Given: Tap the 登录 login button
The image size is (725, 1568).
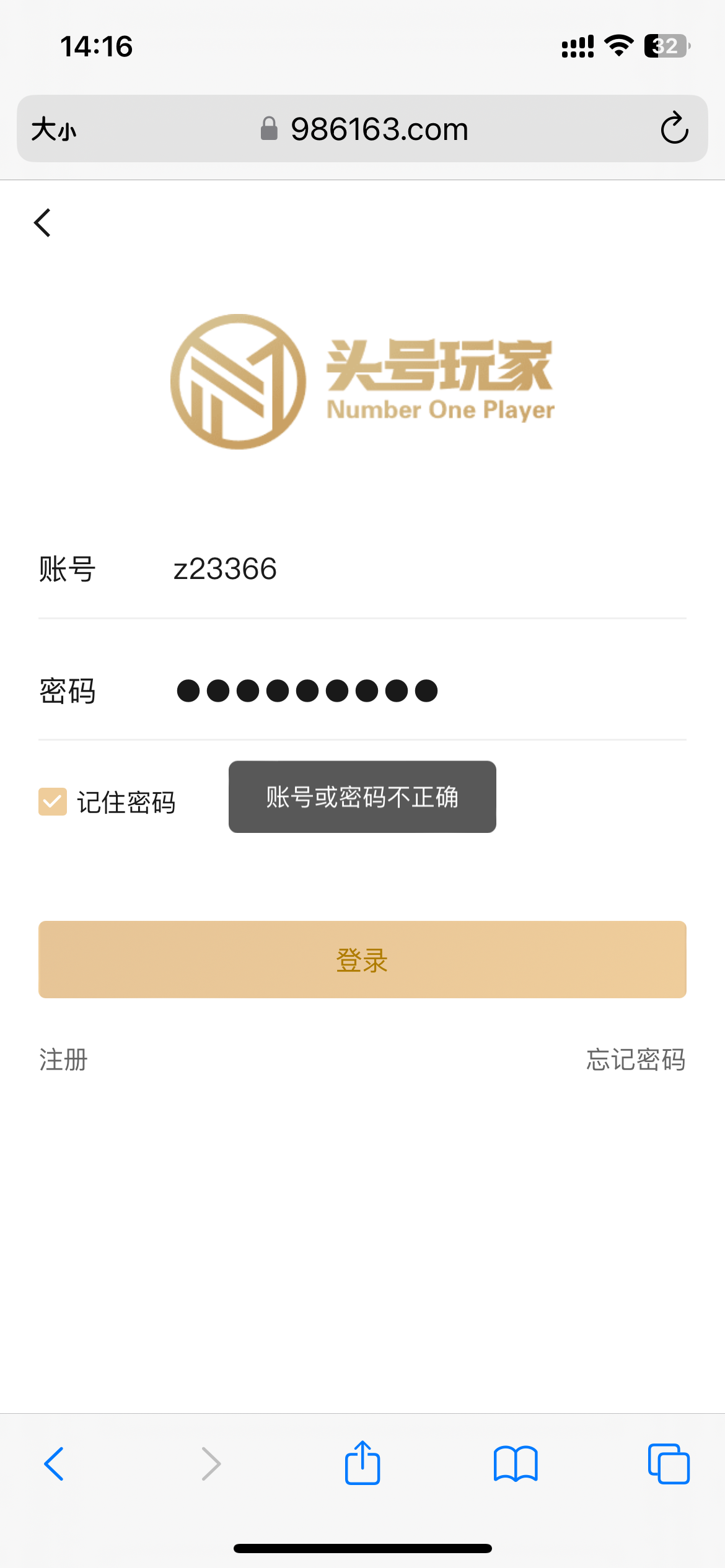Looking at the screenshot, I should pos(362,959).
